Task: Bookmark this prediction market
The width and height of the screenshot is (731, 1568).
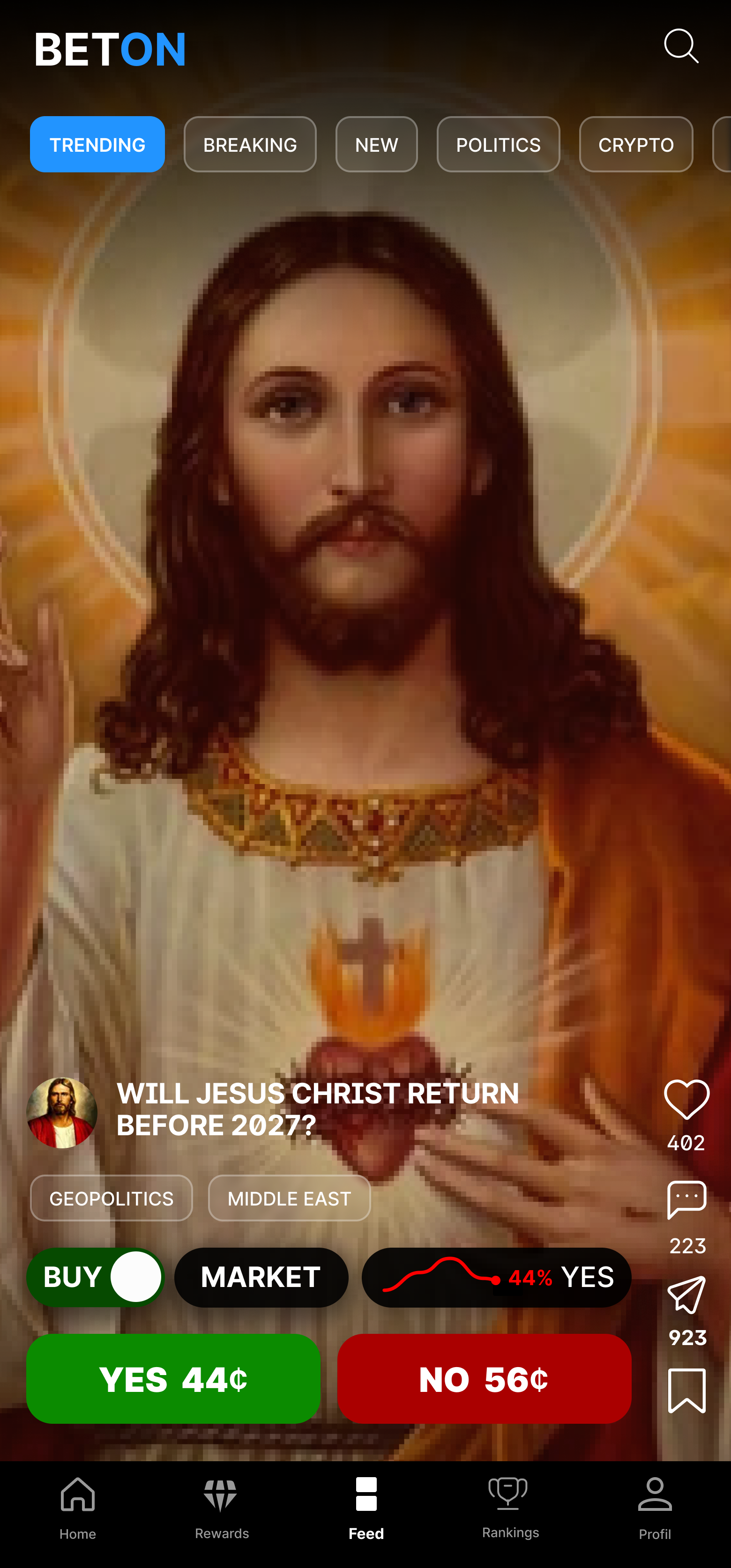Action: pyautogui.click(x=686, y=1391)
